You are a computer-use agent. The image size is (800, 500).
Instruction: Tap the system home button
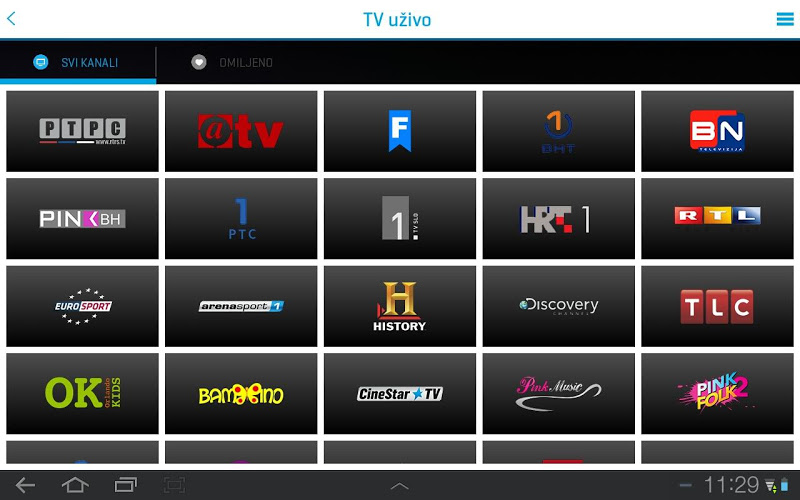75,485
